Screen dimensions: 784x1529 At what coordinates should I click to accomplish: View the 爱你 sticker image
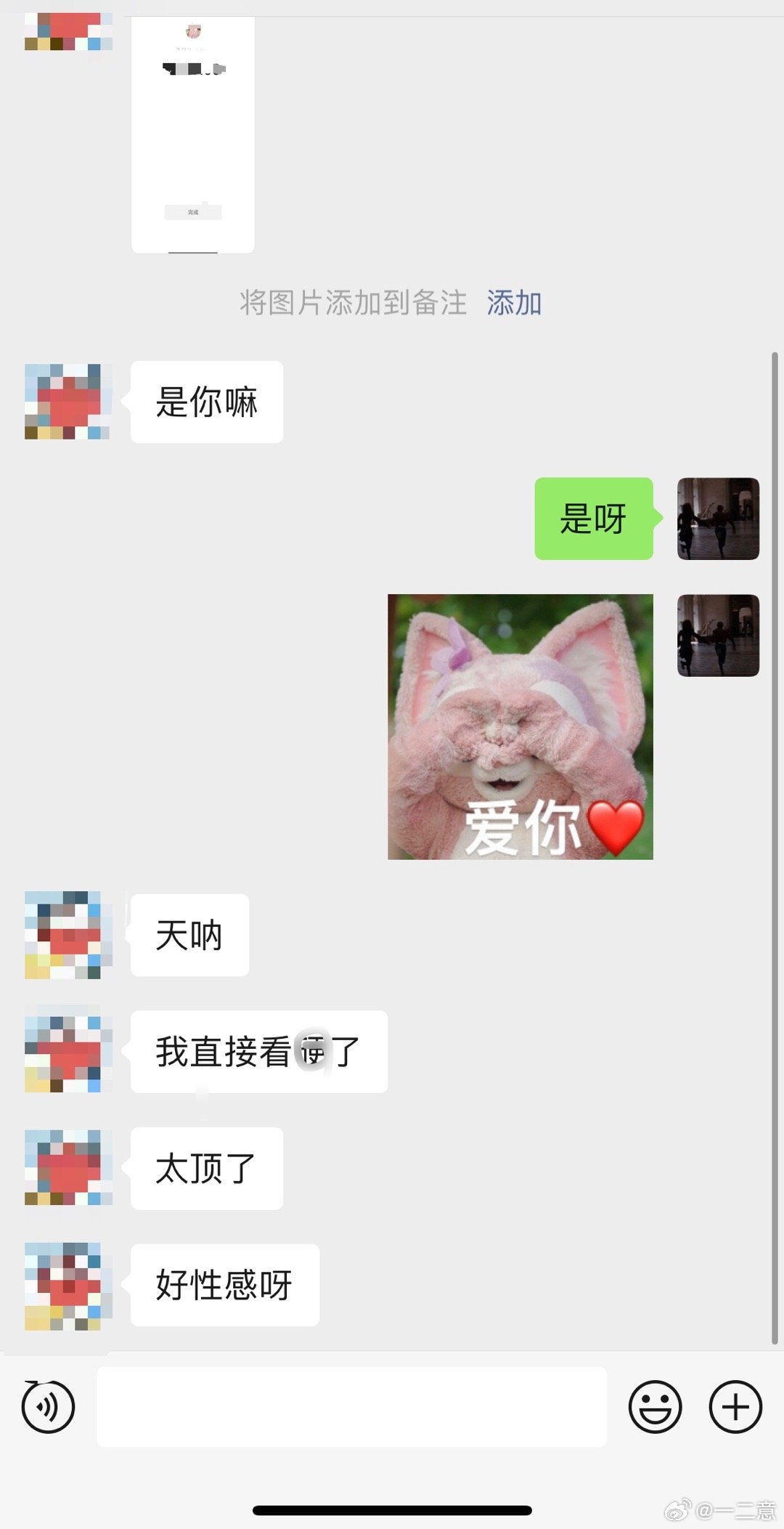coord(520,727)
